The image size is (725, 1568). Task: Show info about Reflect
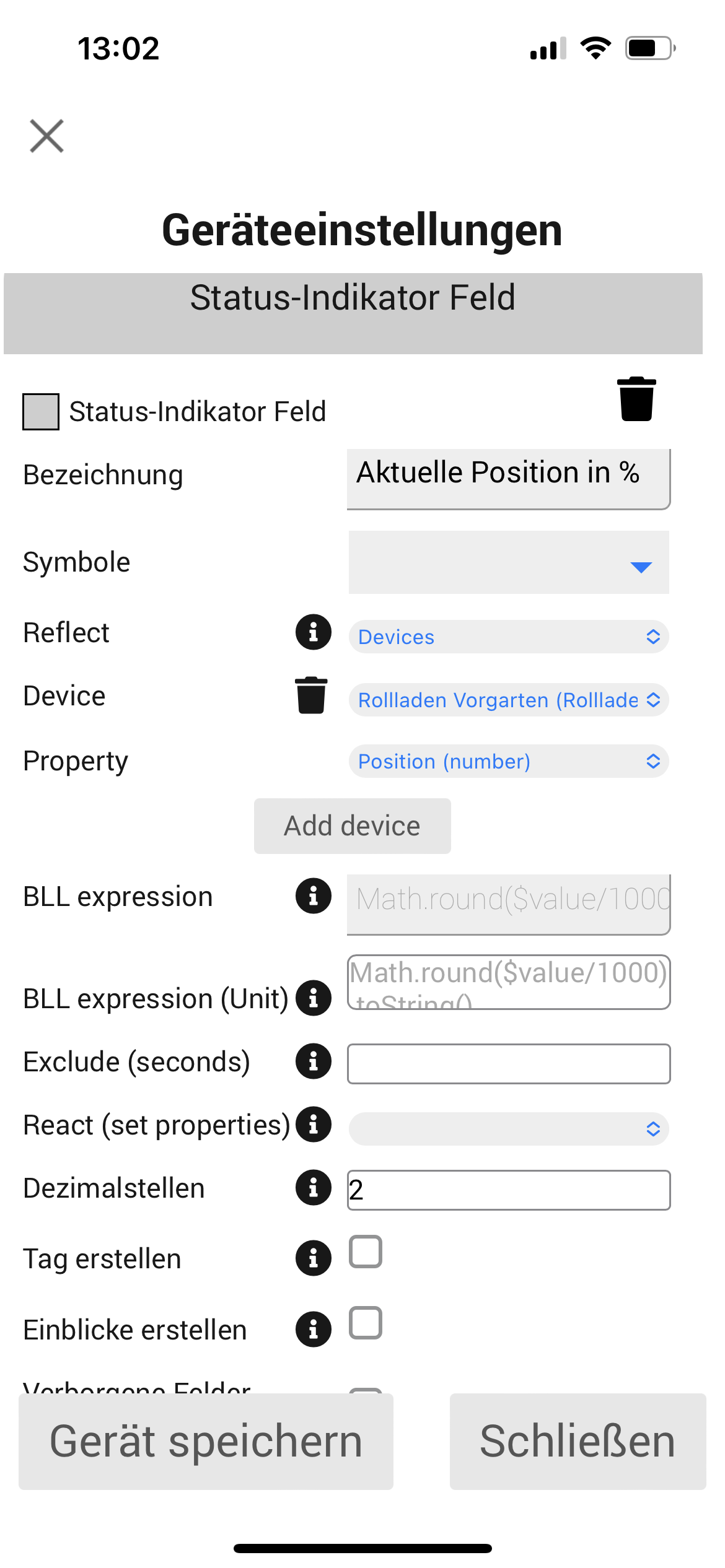point(313,632)
